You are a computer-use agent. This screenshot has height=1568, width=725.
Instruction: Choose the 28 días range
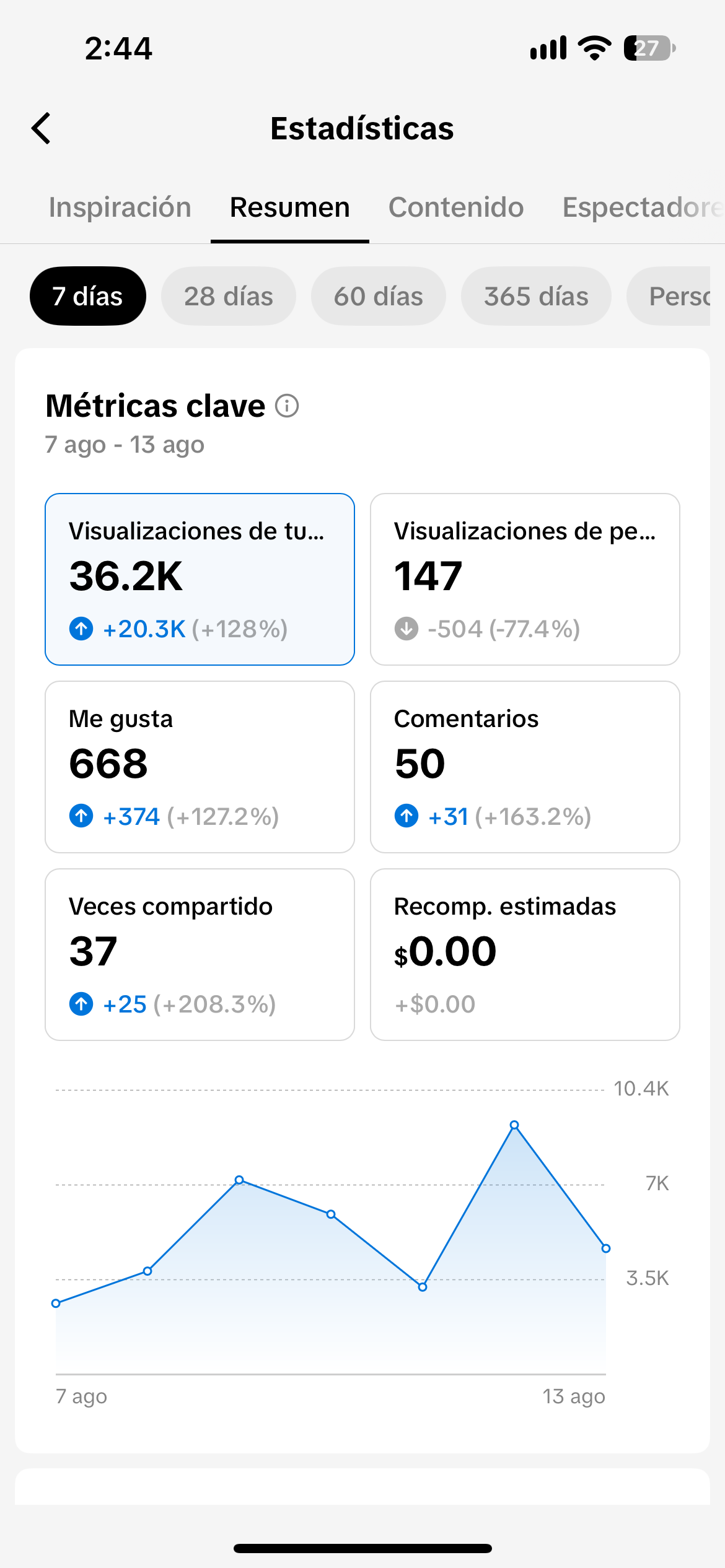(229, 296)
